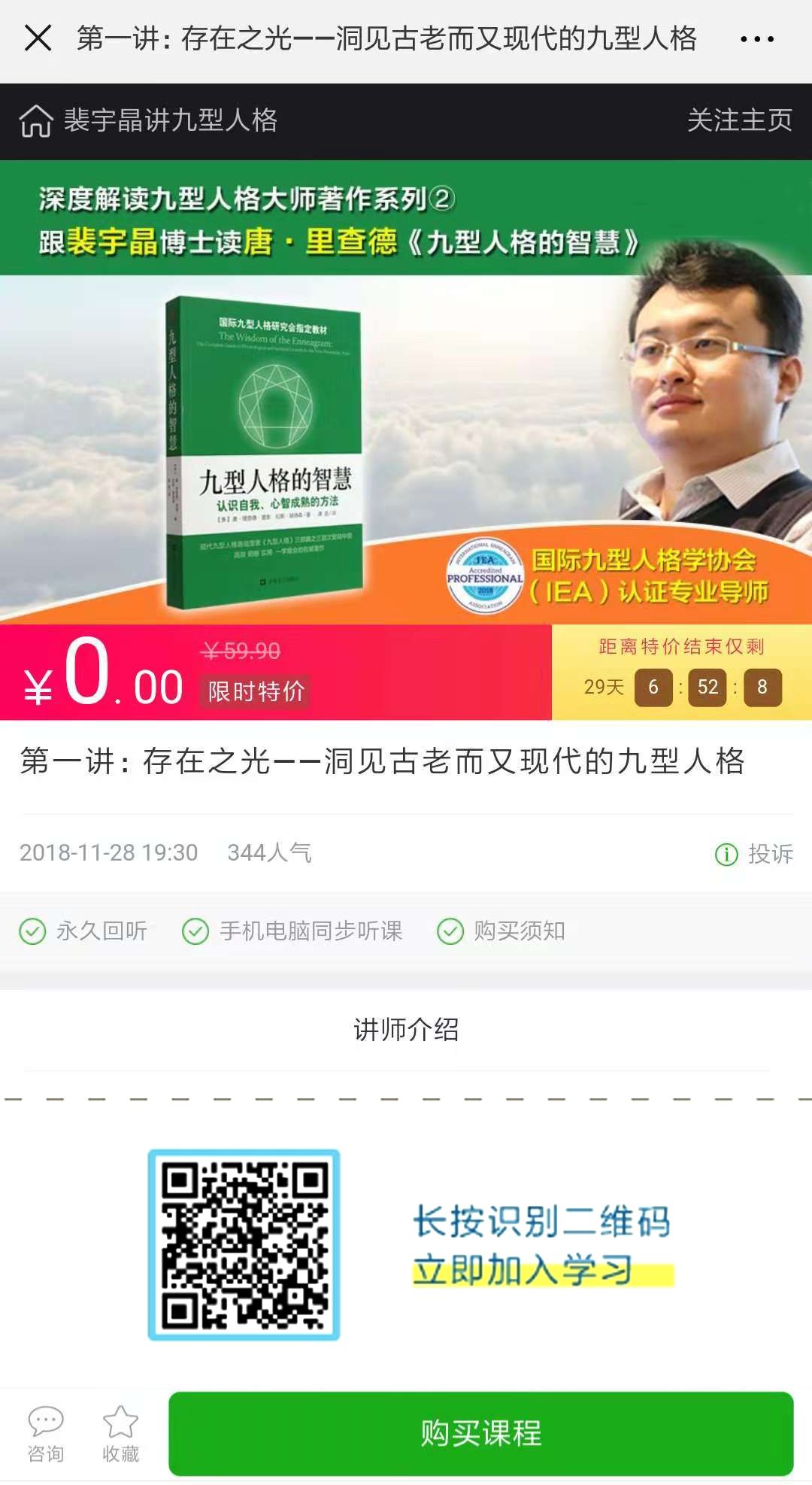Open the three-dot overflow menu

point(756,39)
